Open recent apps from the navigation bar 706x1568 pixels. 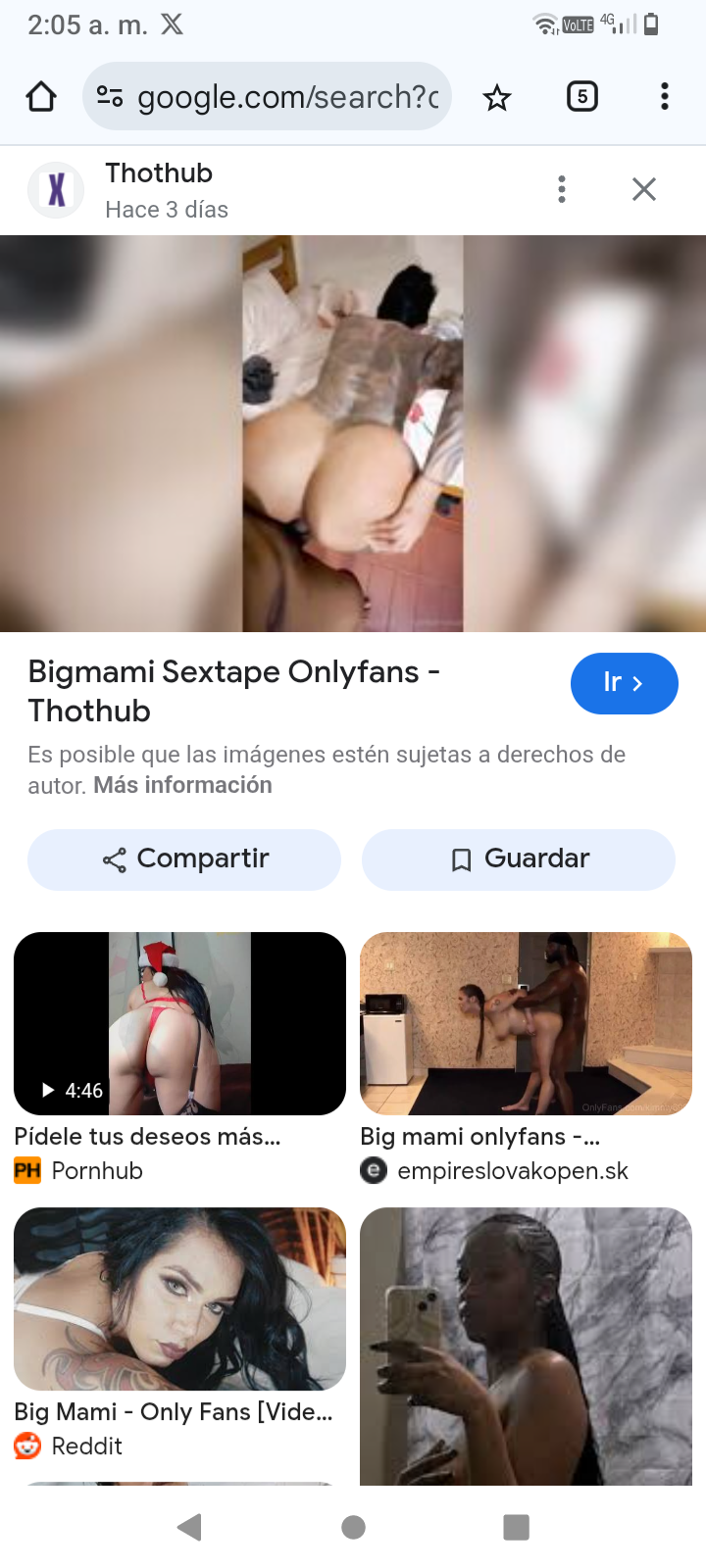click(x=516, y=1527)
